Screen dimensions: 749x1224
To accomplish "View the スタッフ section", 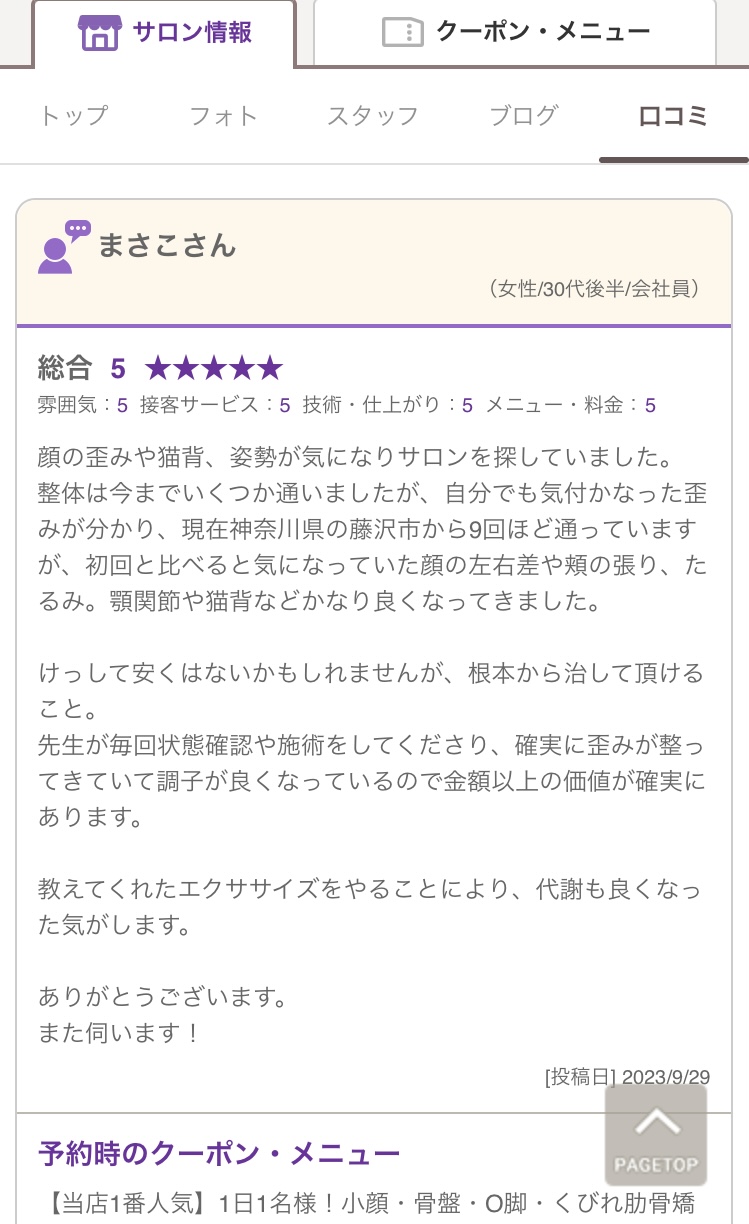I will coord(373,116).
